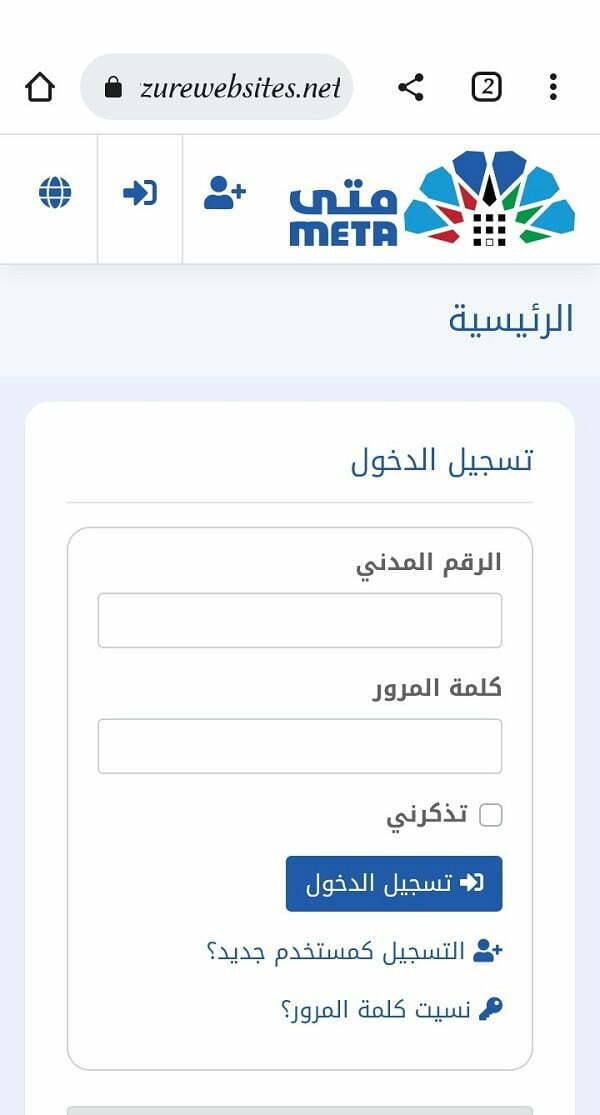Tap the add-user registration icon in the header
Viewport: 600px width, 1115px height.
coord(225,193)
